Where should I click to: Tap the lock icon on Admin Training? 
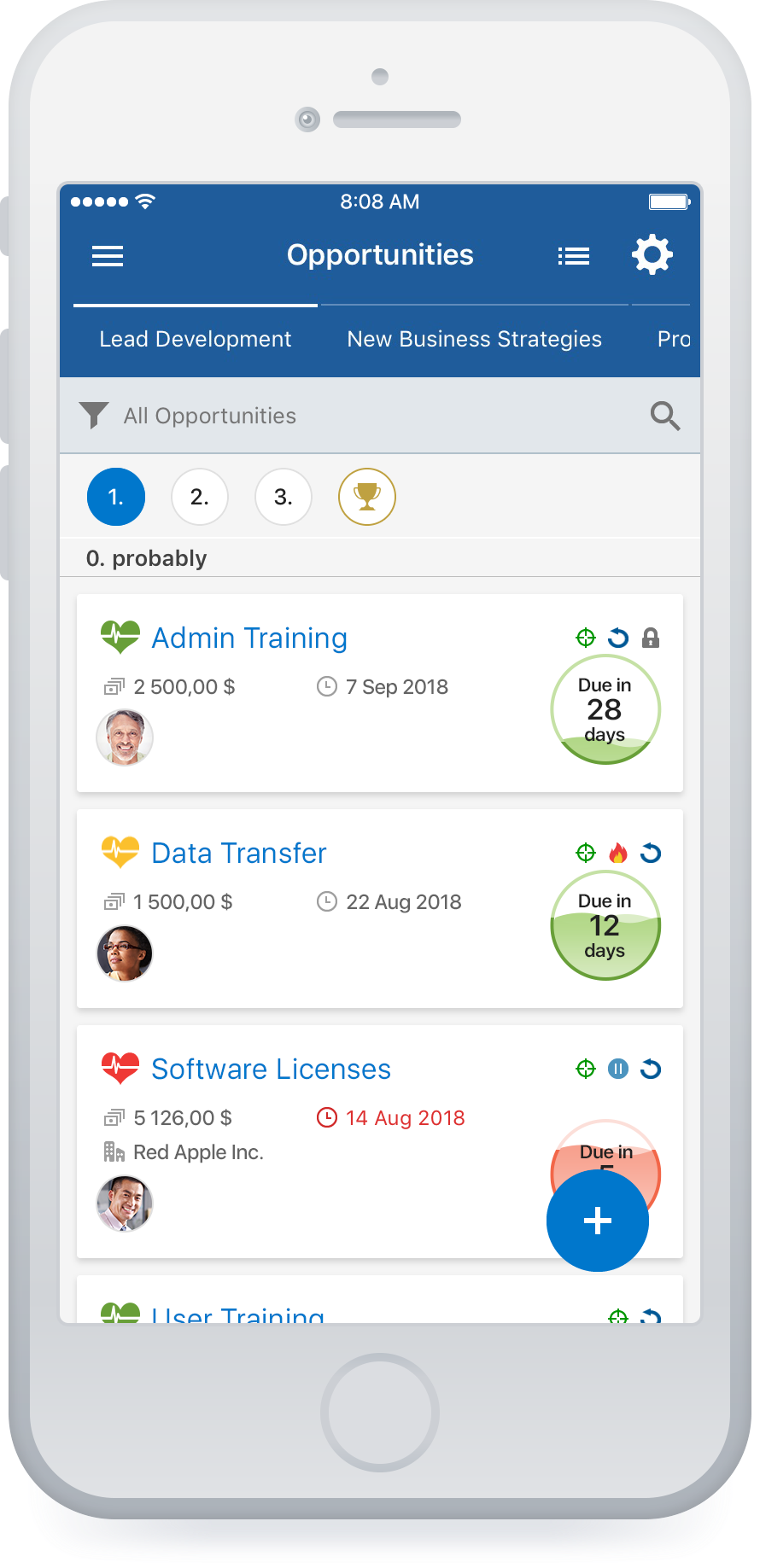(x=651, y=638)
